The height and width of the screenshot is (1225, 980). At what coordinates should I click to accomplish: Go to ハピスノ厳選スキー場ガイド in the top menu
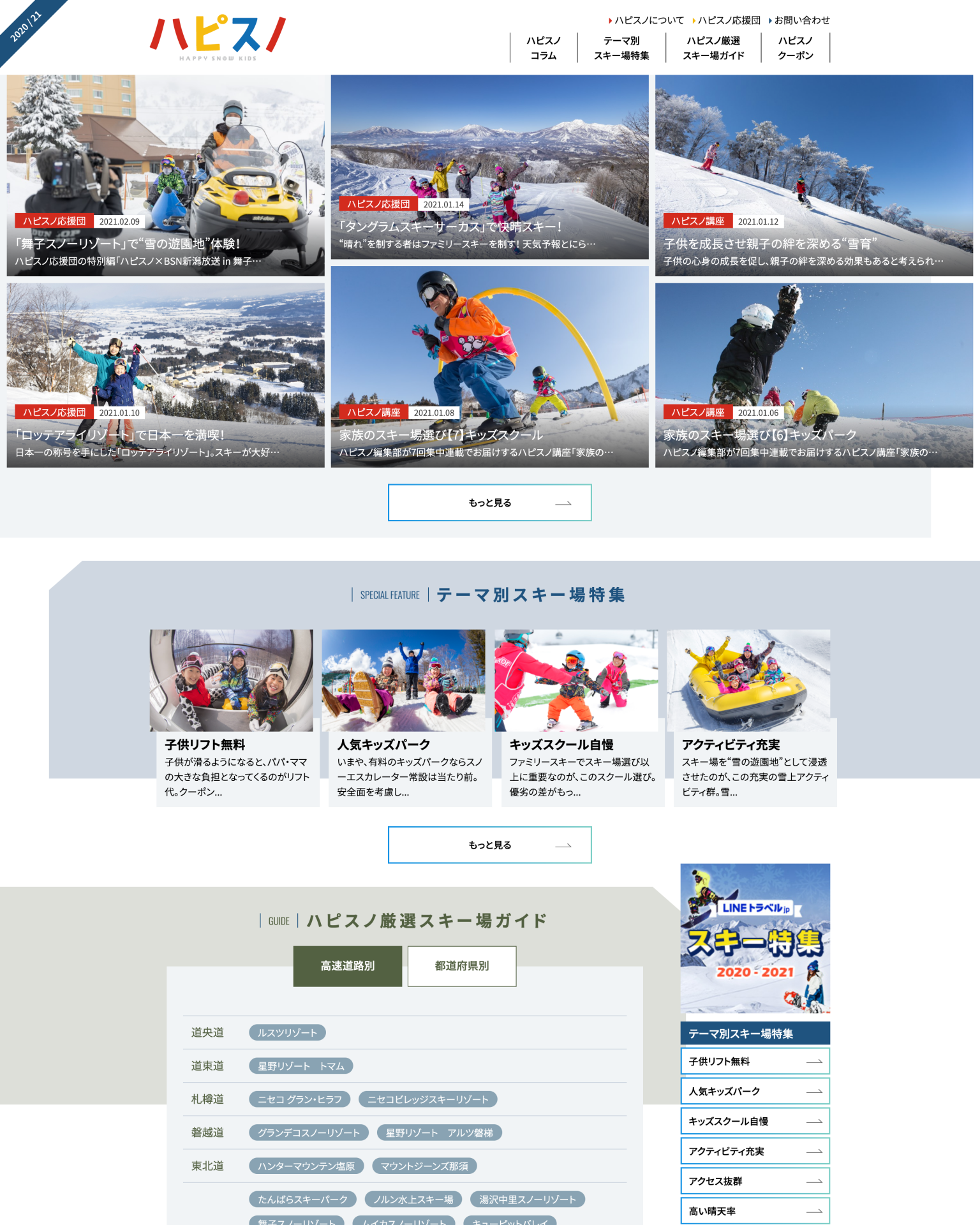pyautogui.click(x=713, y=48)
